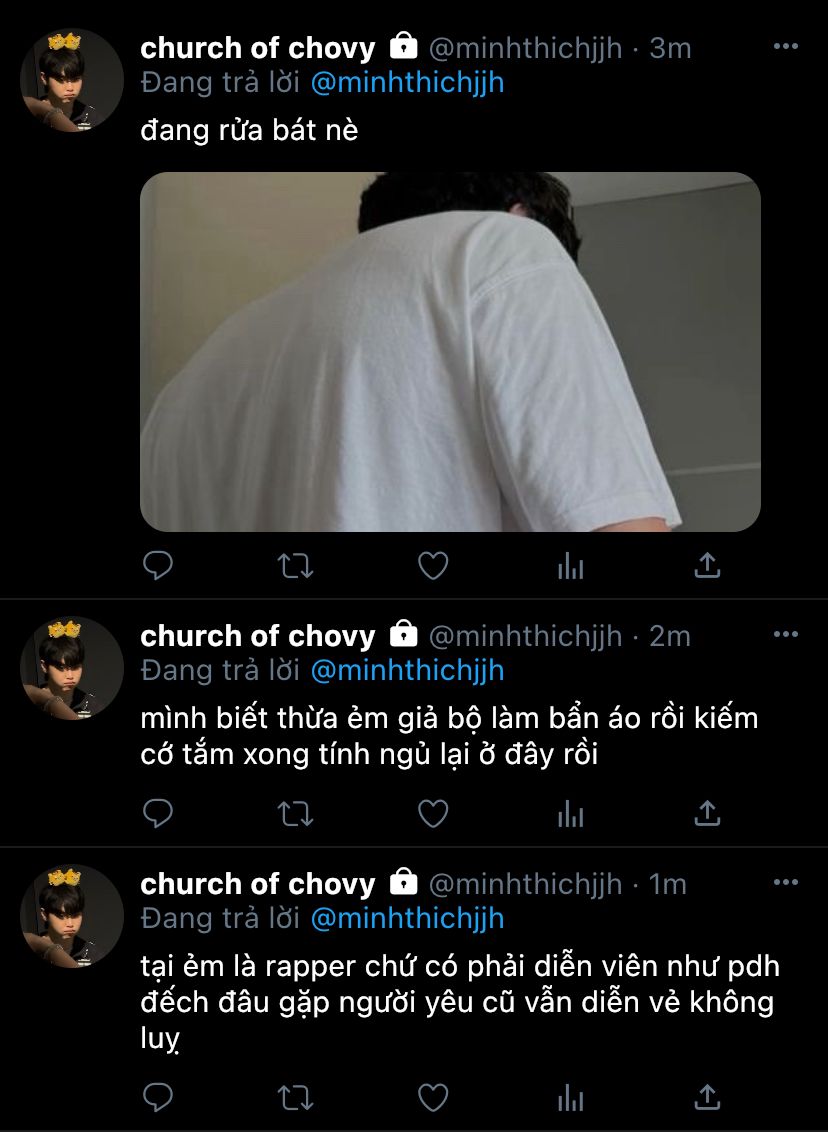Image resolution: width=828 pixels, height=1132 pixels.
Task: Open overflow menu on the "mình biết thừa" tweet
Action: coord(787,634)
